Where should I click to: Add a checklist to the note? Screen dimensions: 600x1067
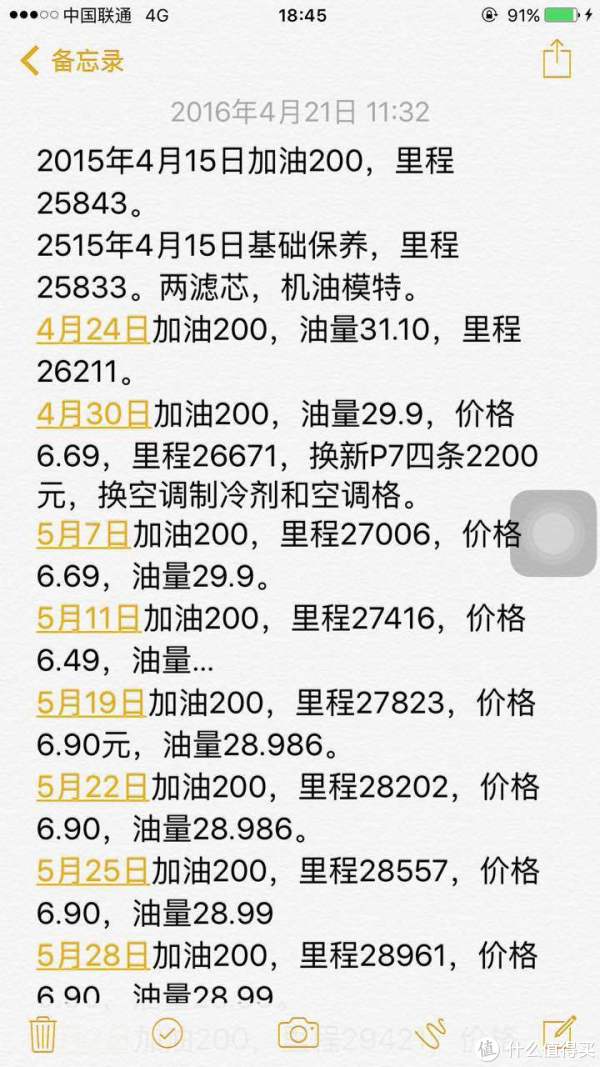[167, 1034]
